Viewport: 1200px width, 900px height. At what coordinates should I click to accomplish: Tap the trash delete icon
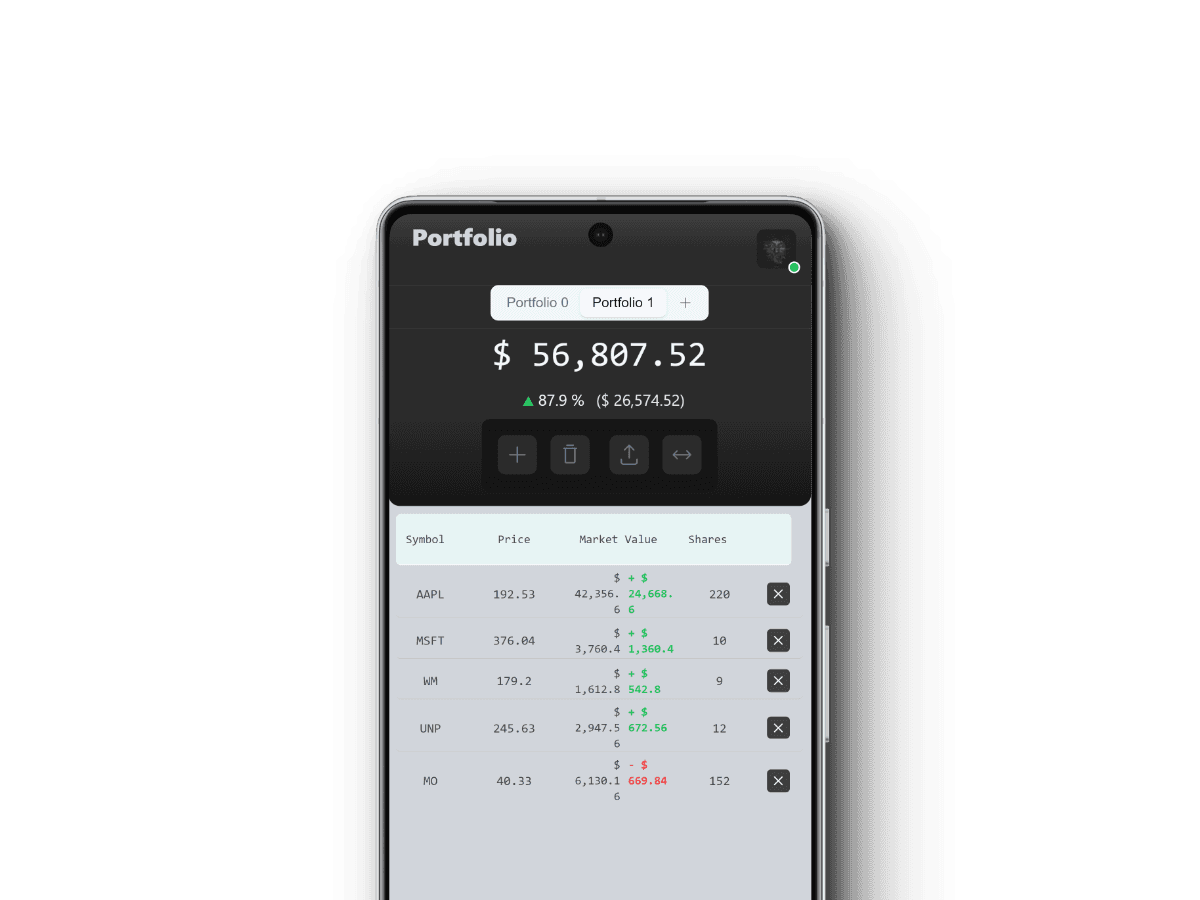point(570,455)
